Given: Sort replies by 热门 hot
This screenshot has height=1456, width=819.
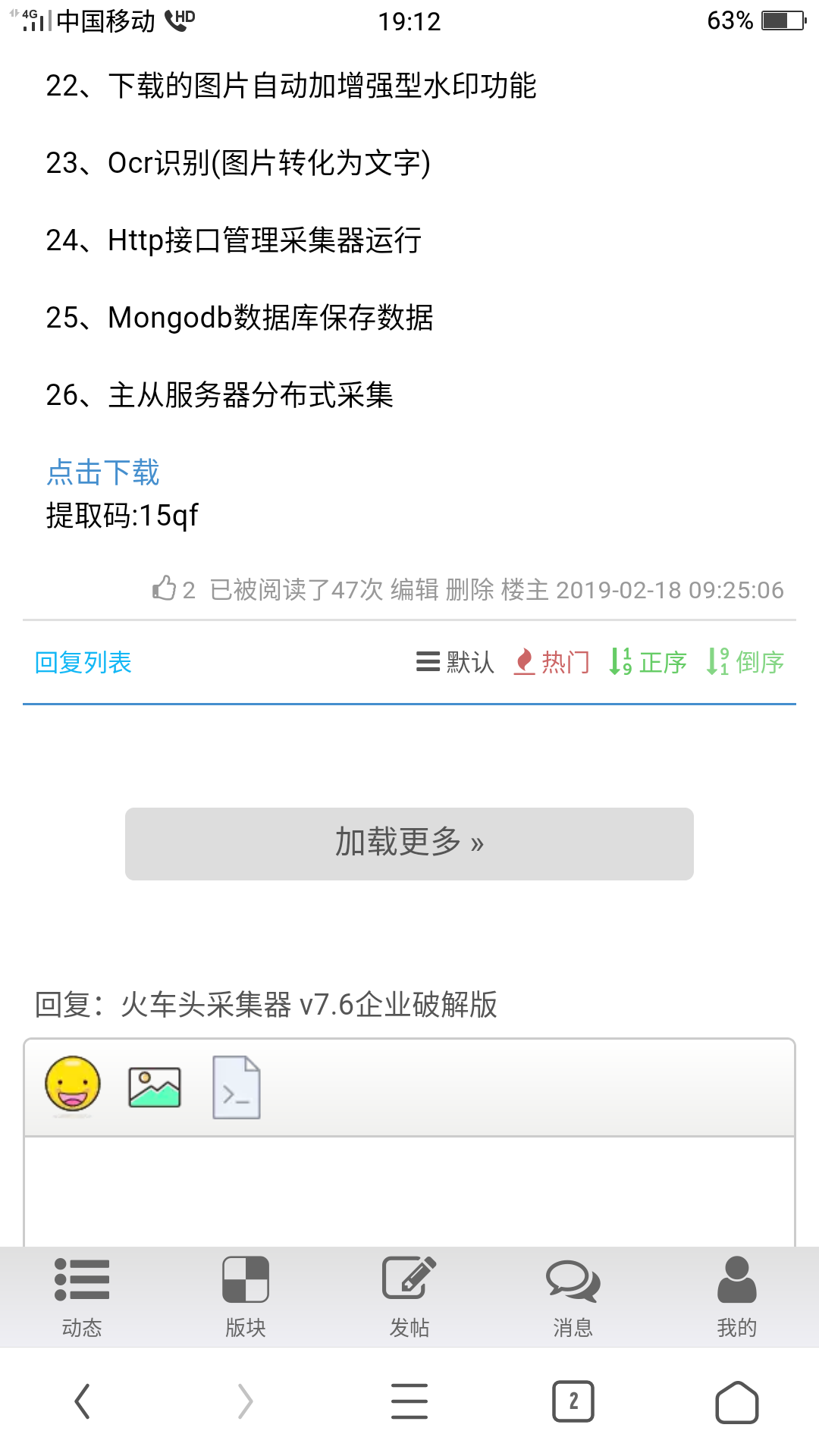Looking at the screenshot, I should [552, 662].
